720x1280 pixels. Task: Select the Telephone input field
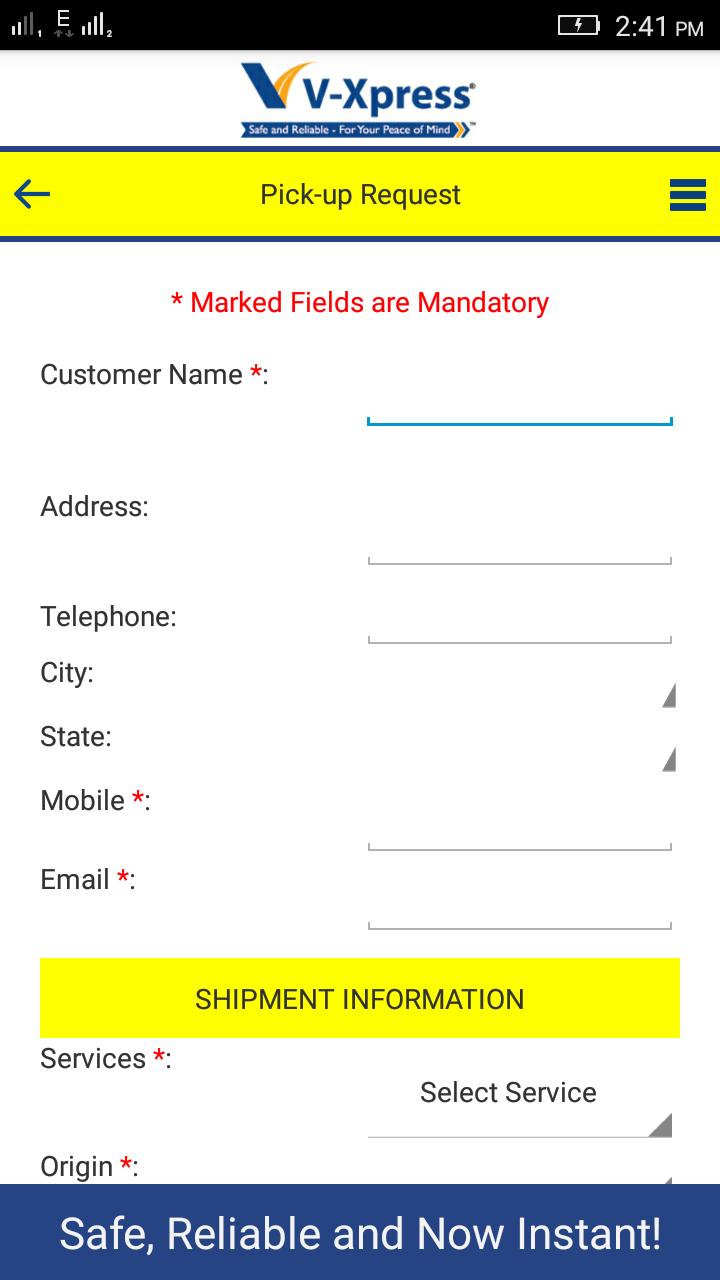pyautogui.click(x=519, y=620)
